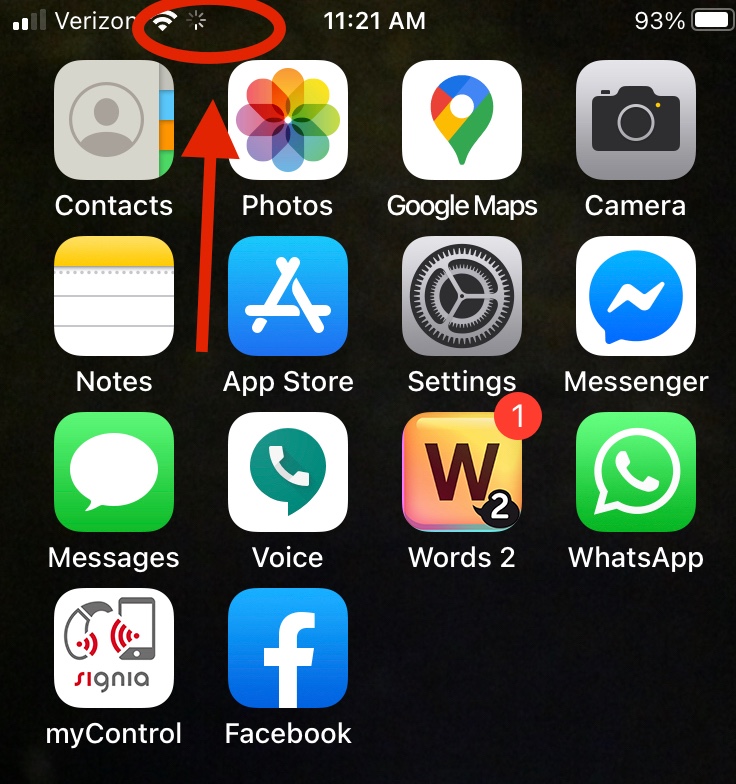This screenshot has height=784, width=736.
Task: Launch Messenger
Action: click(636, 296)
